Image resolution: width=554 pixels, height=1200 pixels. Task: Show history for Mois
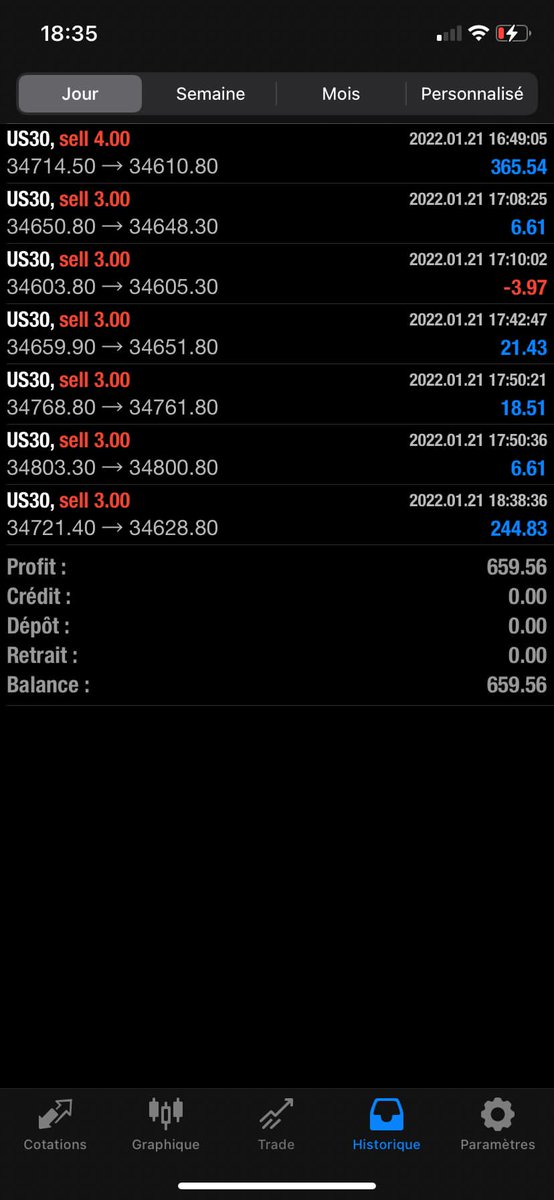coord(341,94)
